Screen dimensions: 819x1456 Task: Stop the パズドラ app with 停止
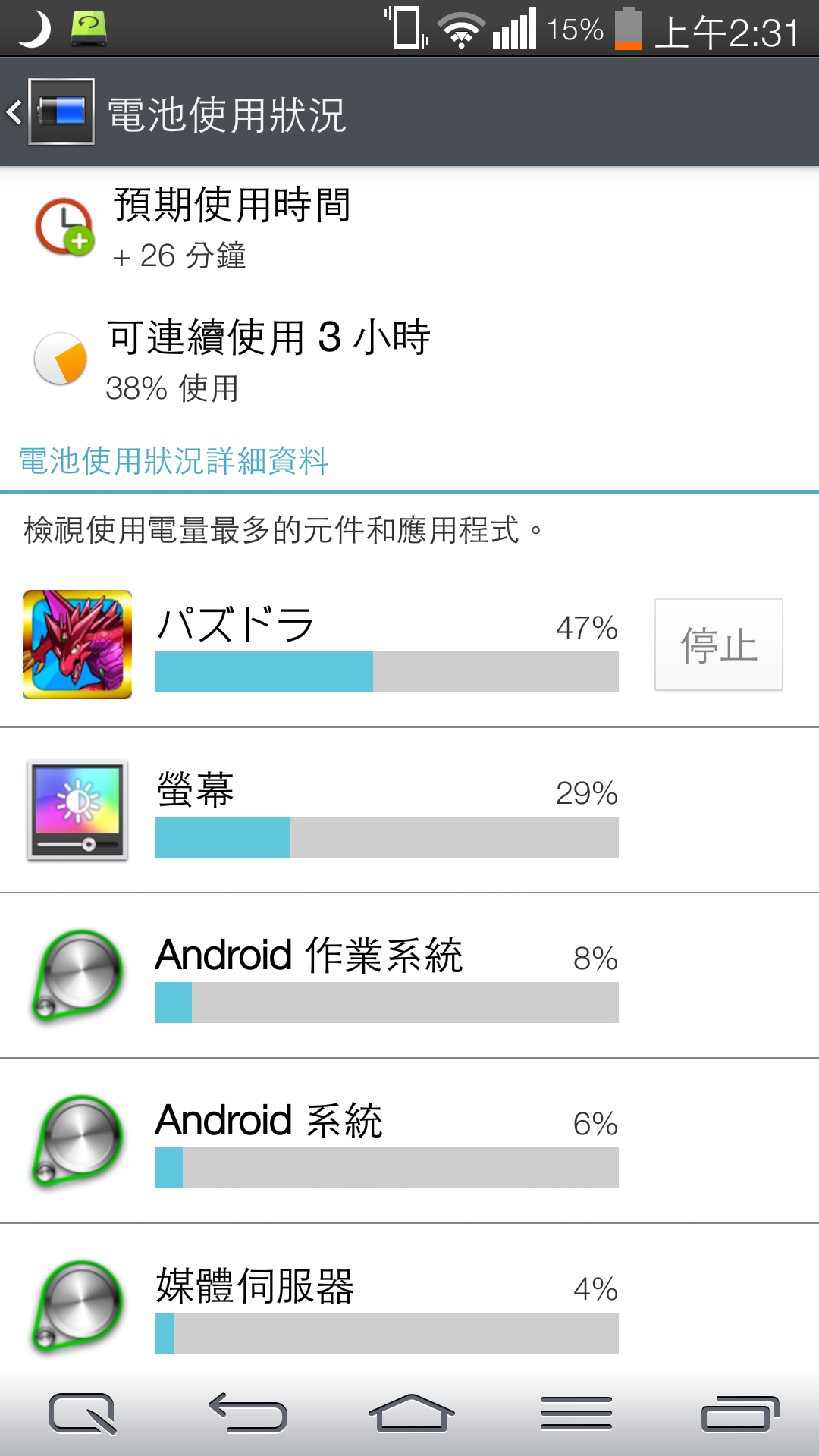click(x=718, y=645)
